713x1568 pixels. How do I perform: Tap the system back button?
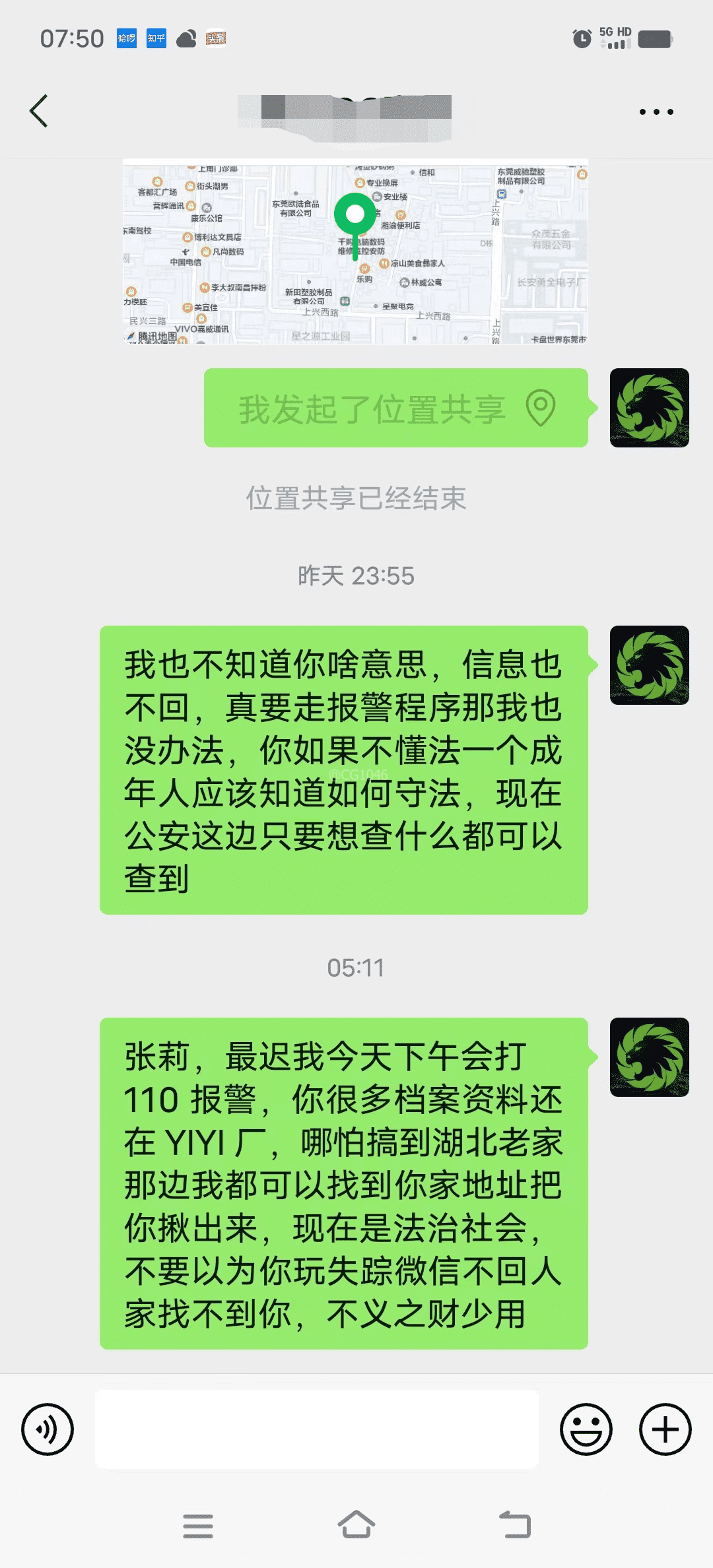[515, 1525]
